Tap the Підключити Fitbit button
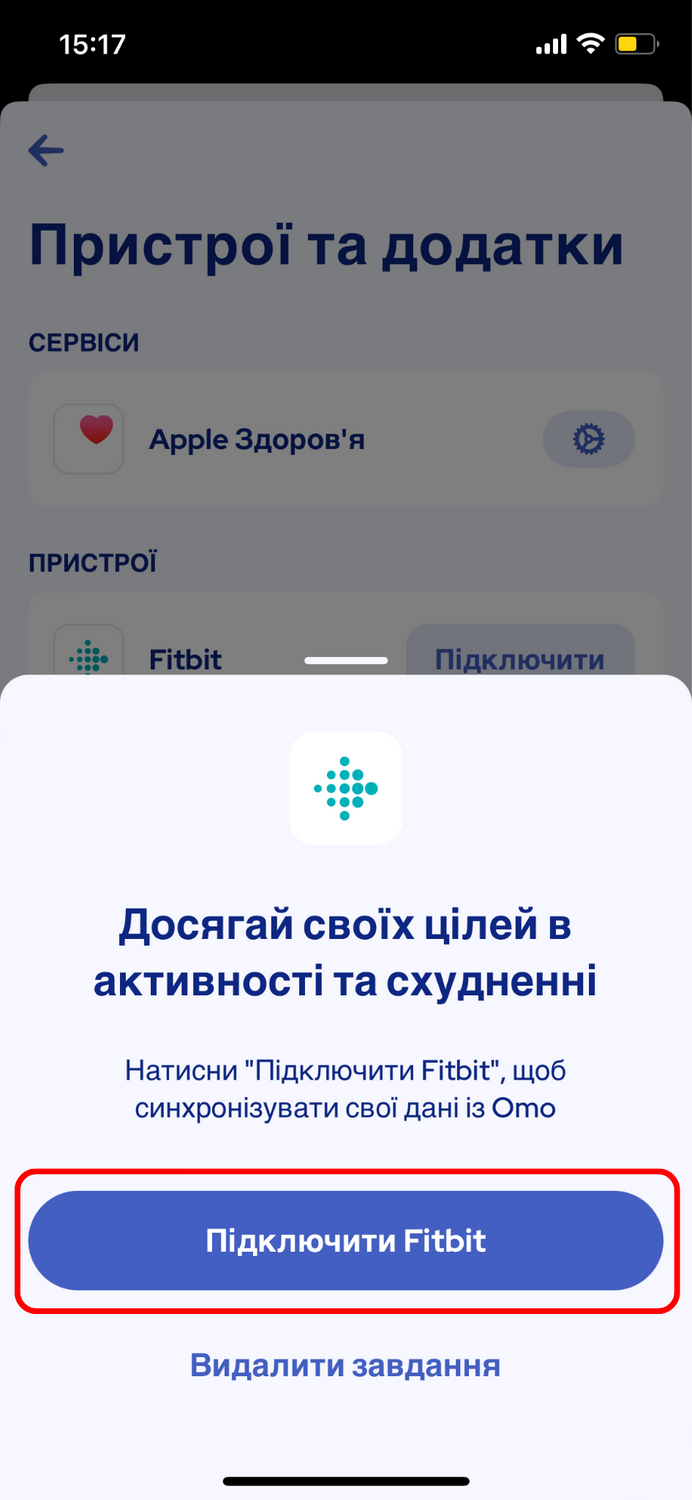This screenshot has height=1500, width=692. click(x=346, y=1240)
